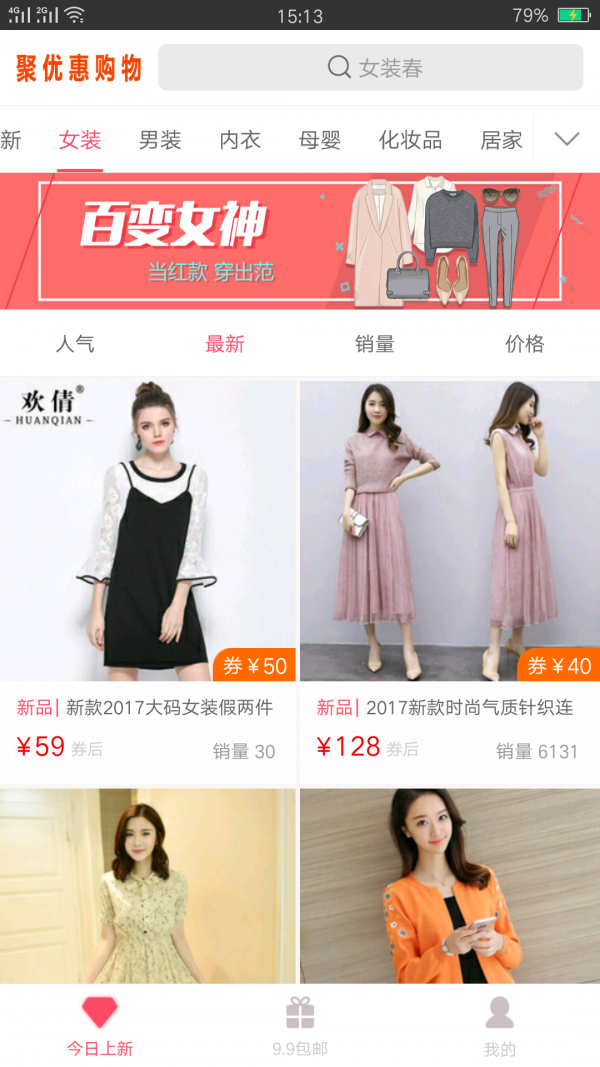The height and width of the screenshot is (1067, 600).
Task: Sort products by 人气
Action: tap(75, 344)
